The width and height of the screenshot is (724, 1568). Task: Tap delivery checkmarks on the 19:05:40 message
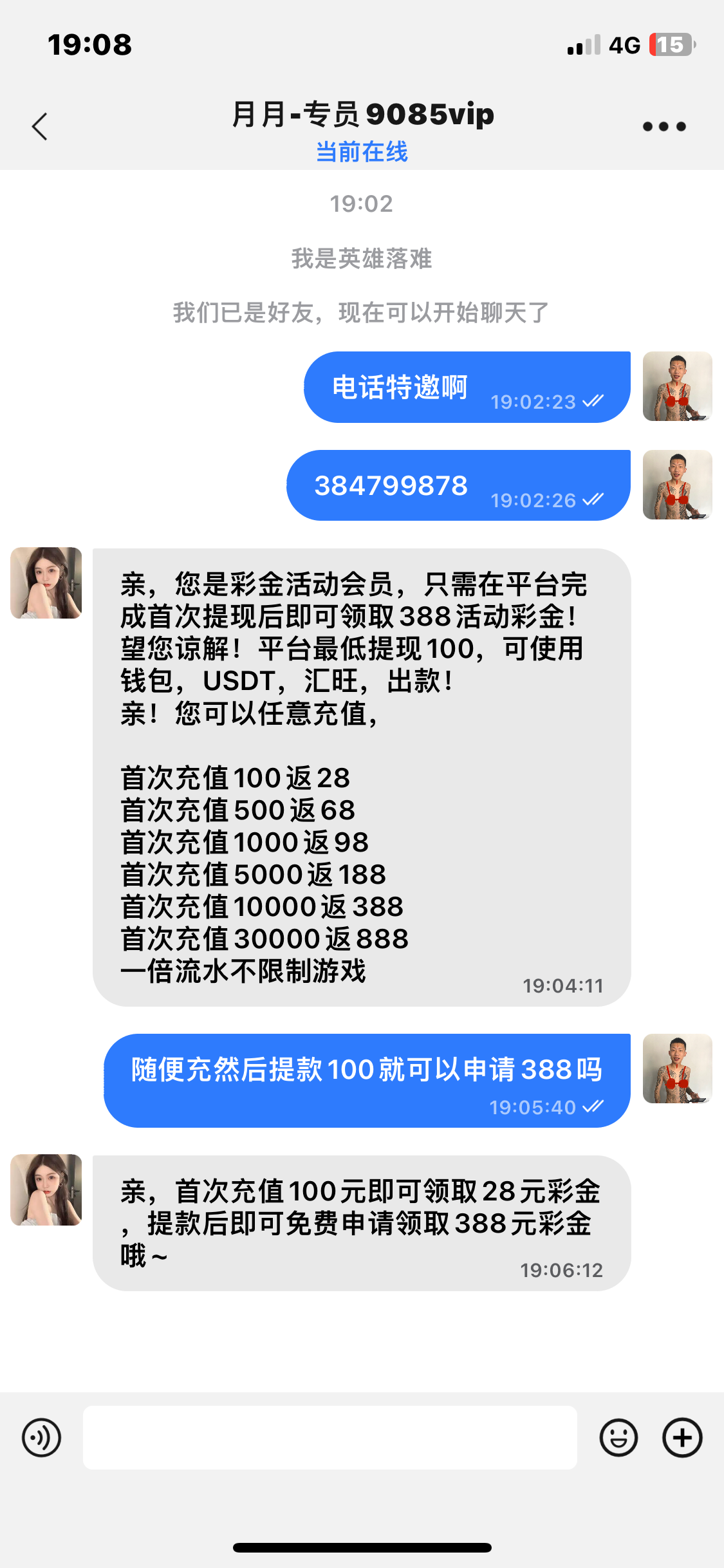click(595, 1107)
